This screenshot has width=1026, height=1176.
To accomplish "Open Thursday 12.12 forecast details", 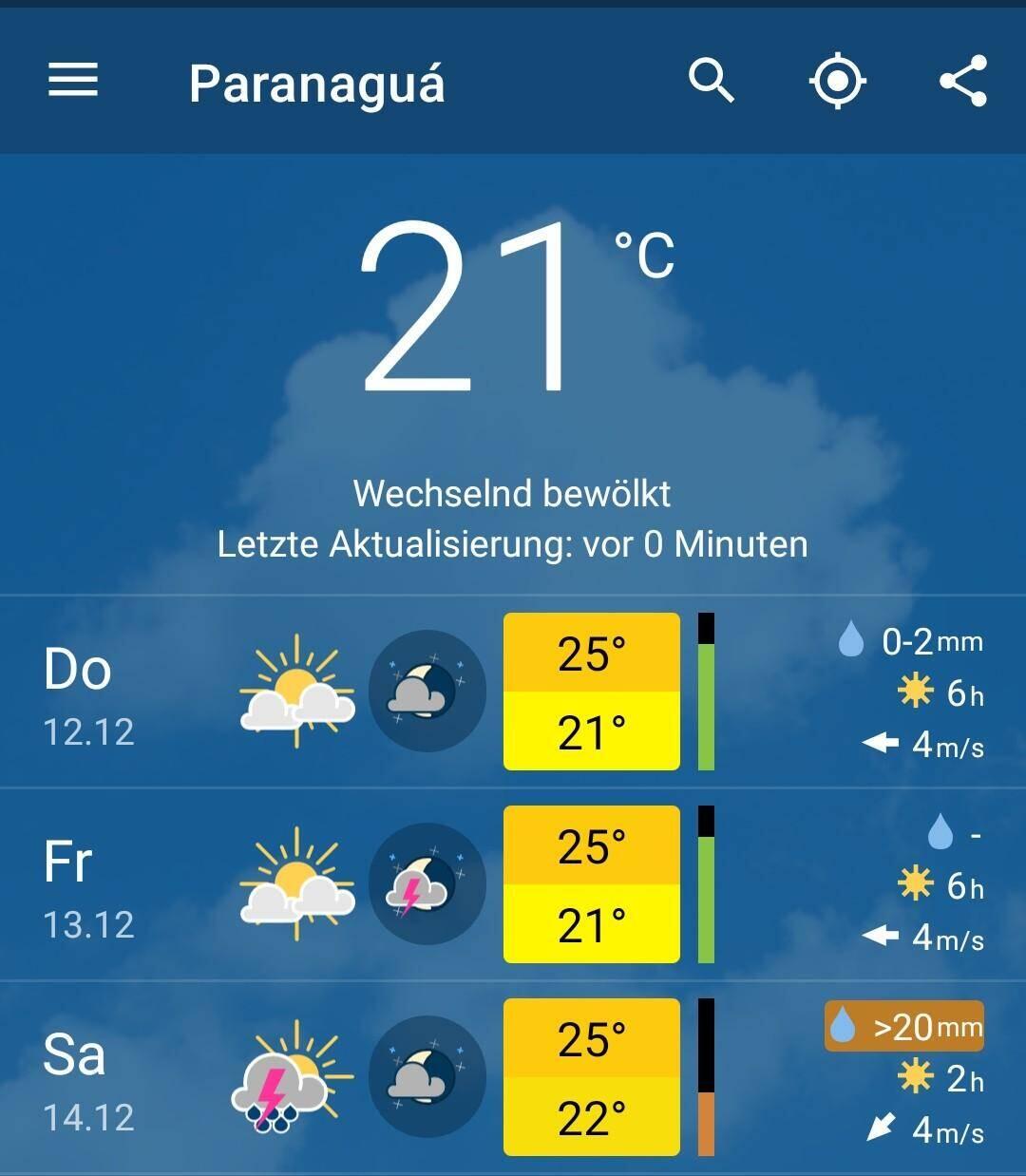I will pos(513,692).
